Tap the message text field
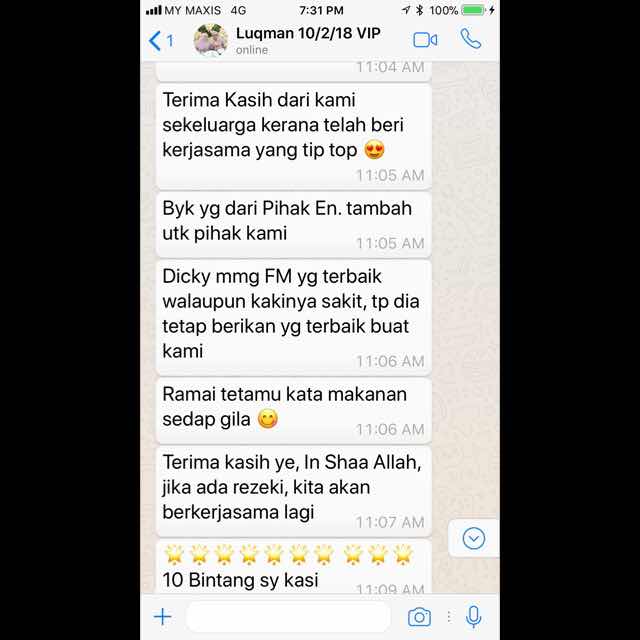This screenshot has height=640, width=640. (x=288, y=617)
